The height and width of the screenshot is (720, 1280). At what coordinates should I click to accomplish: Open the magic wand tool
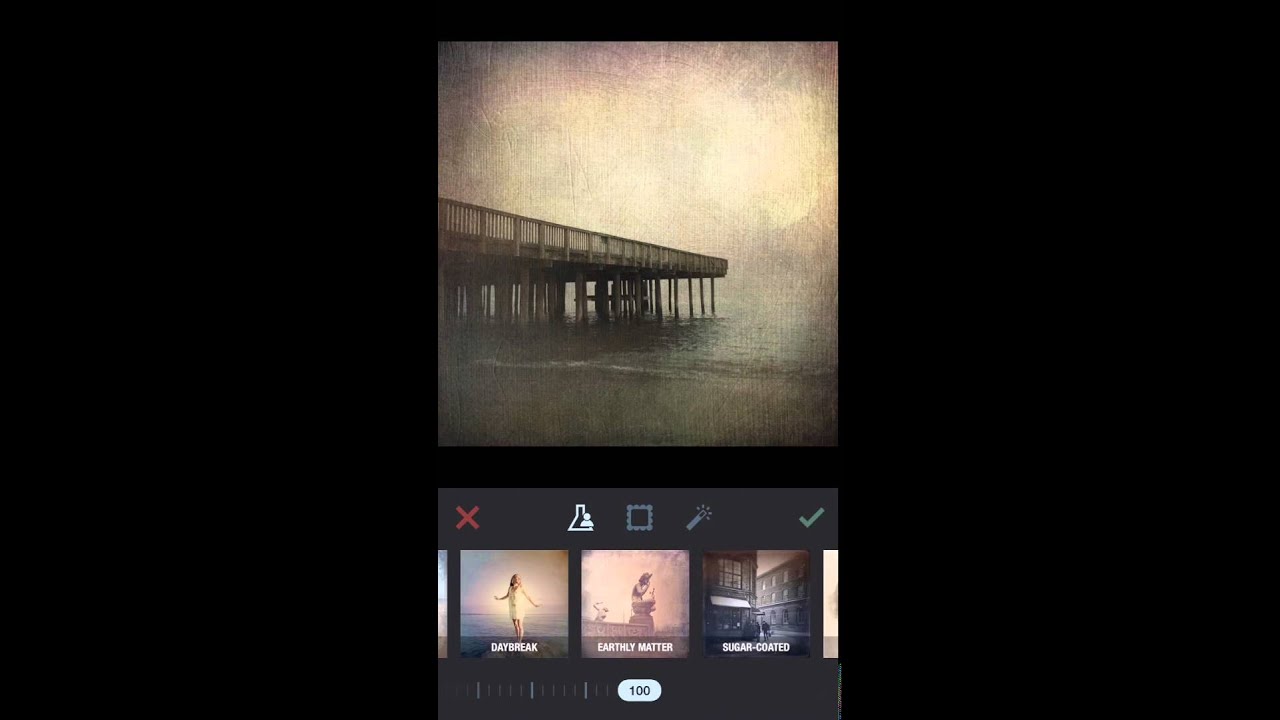[698, 517]
